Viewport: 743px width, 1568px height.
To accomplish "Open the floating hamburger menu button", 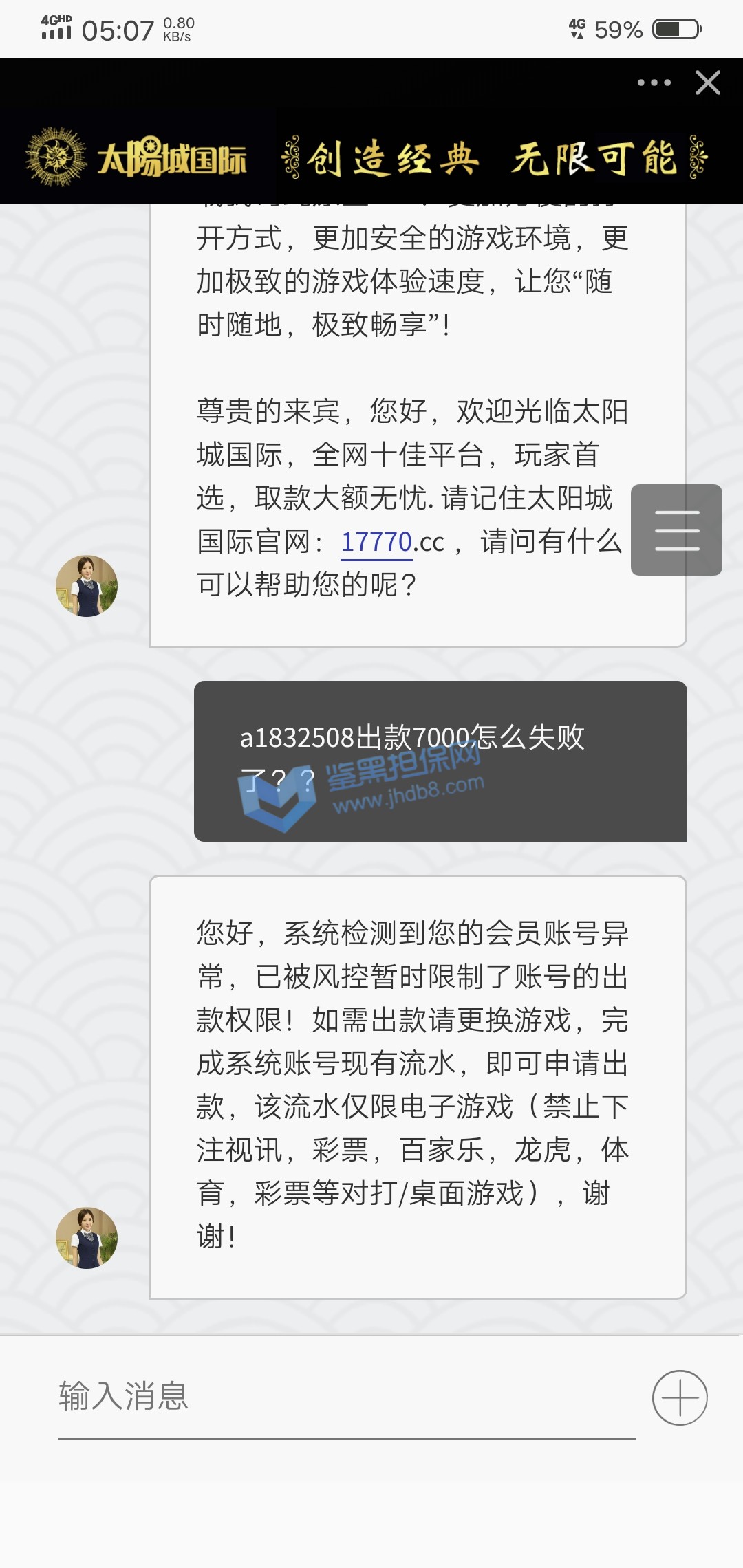I will pos(676,530).
